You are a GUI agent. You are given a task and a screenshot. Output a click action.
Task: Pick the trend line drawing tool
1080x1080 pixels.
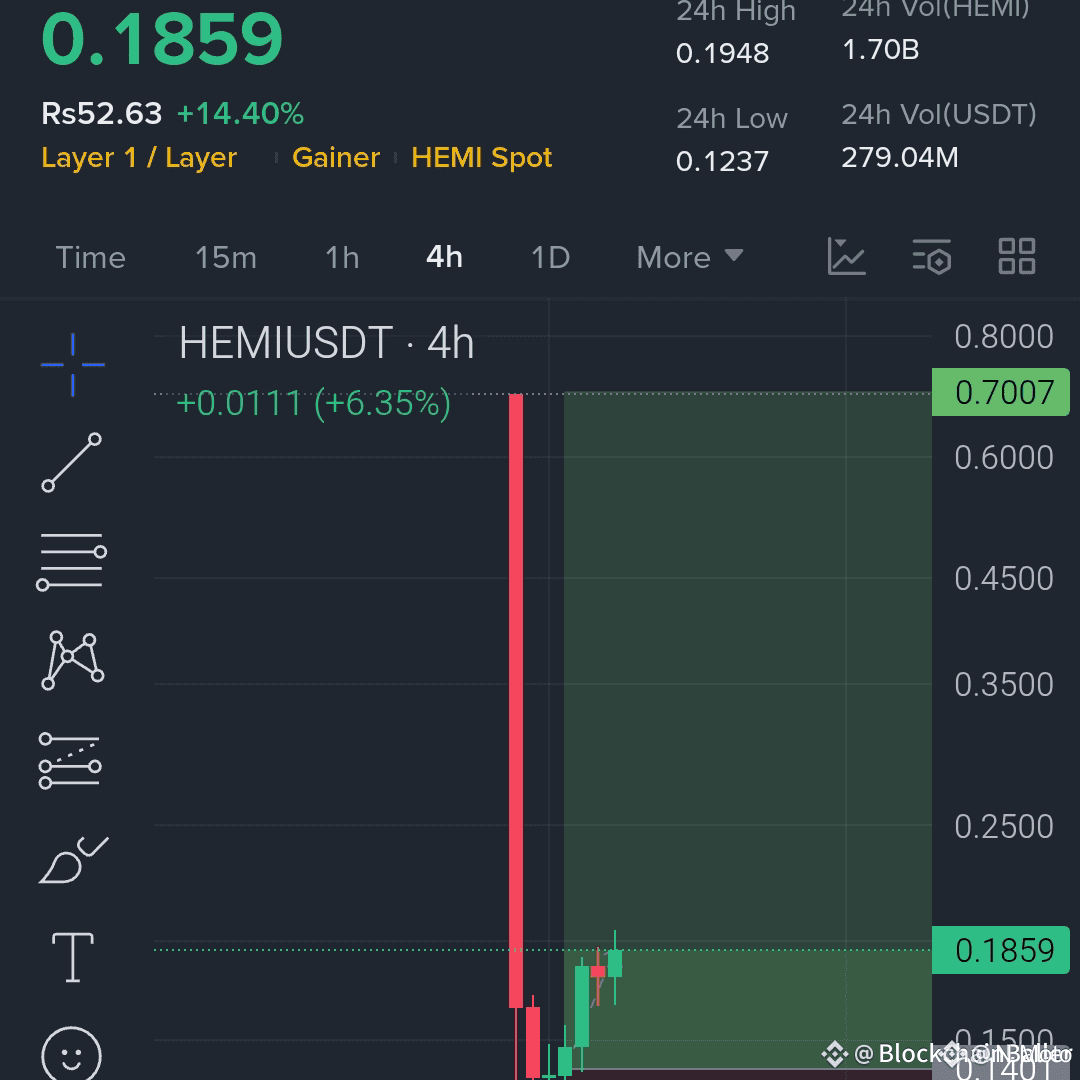click(x=72, y=462)
